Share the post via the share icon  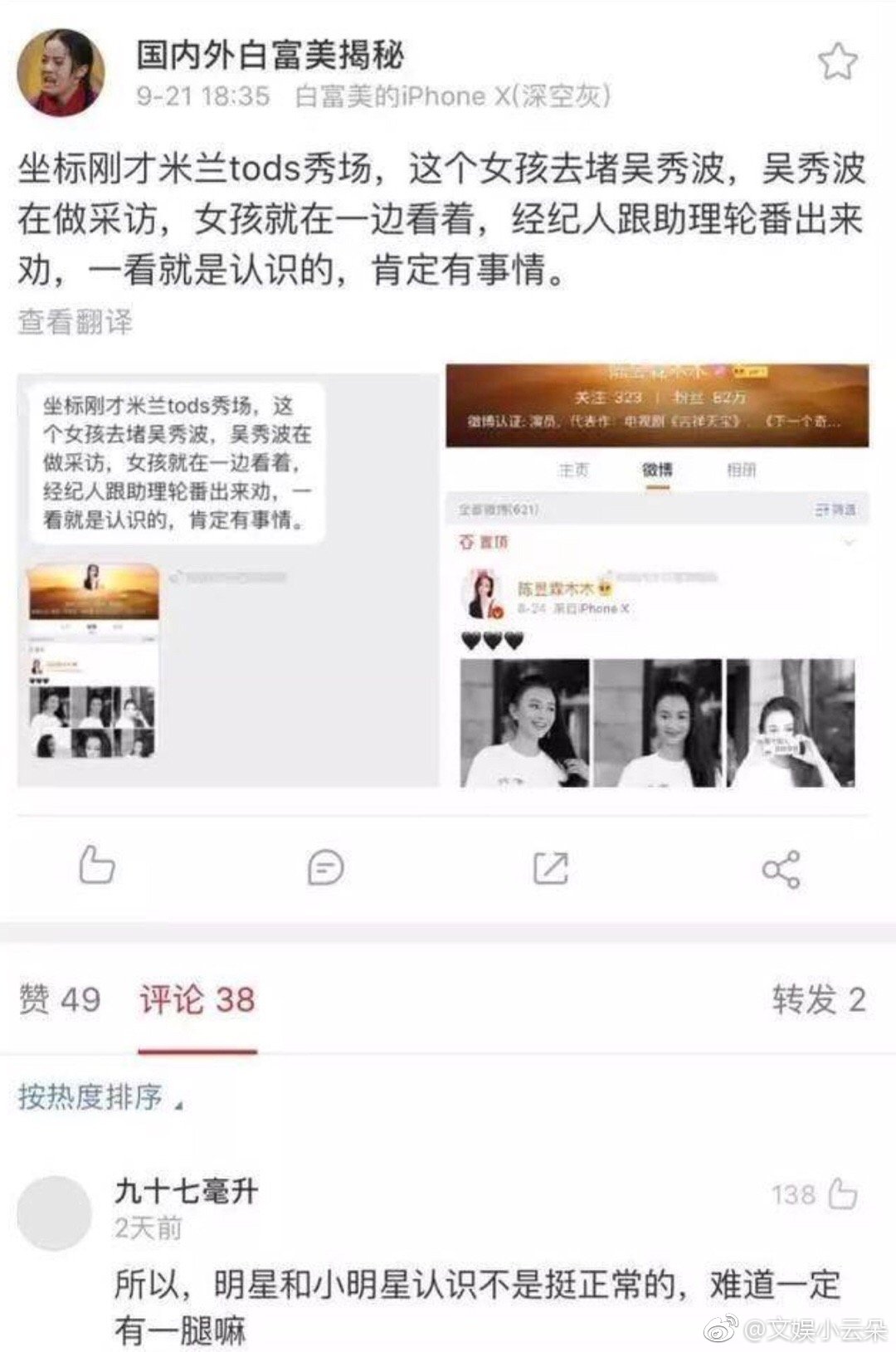(781, 869)
